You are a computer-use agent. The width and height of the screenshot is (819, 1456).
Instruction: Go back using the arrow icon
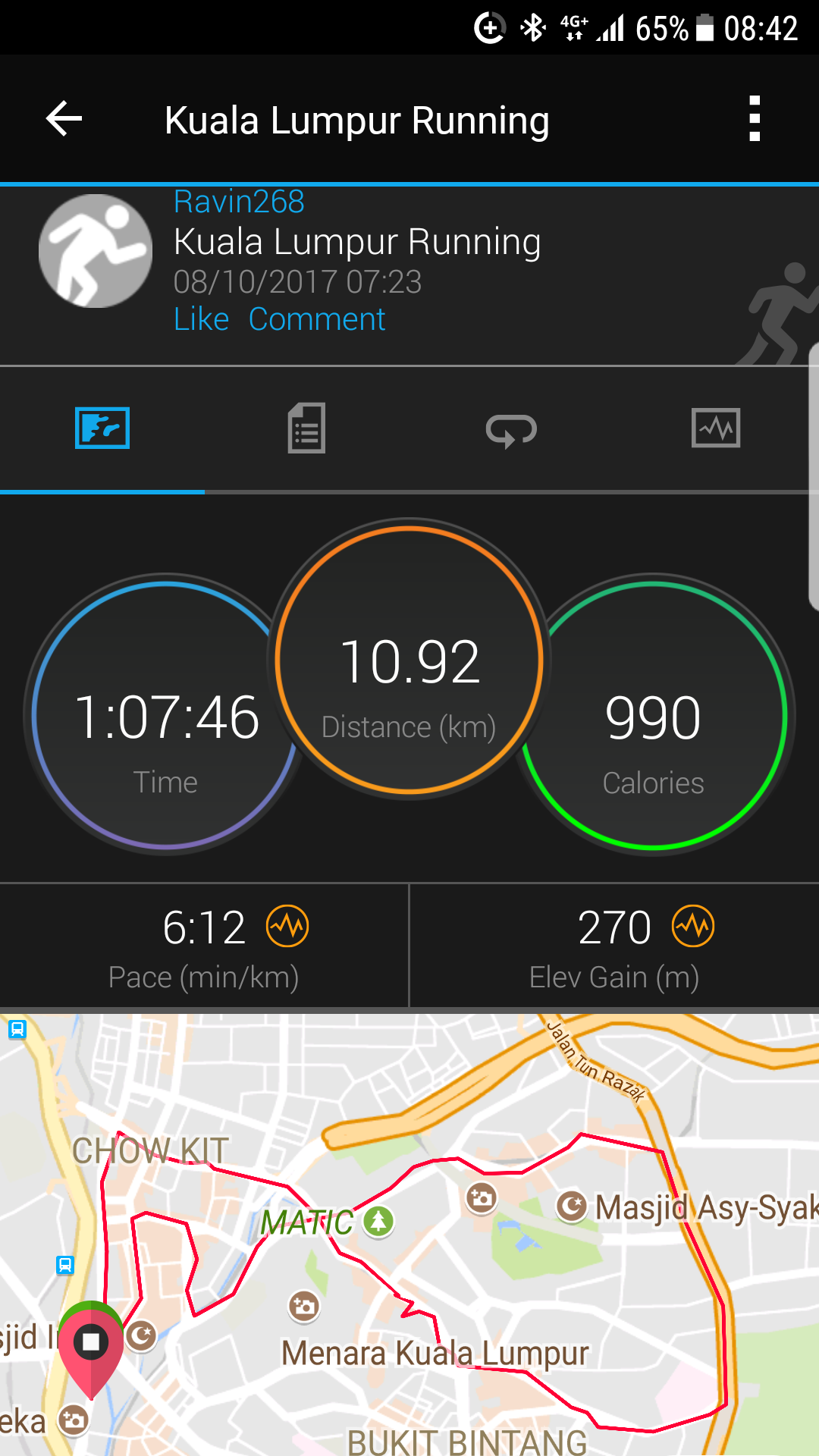pyautogui.click(x=64, y=119)
